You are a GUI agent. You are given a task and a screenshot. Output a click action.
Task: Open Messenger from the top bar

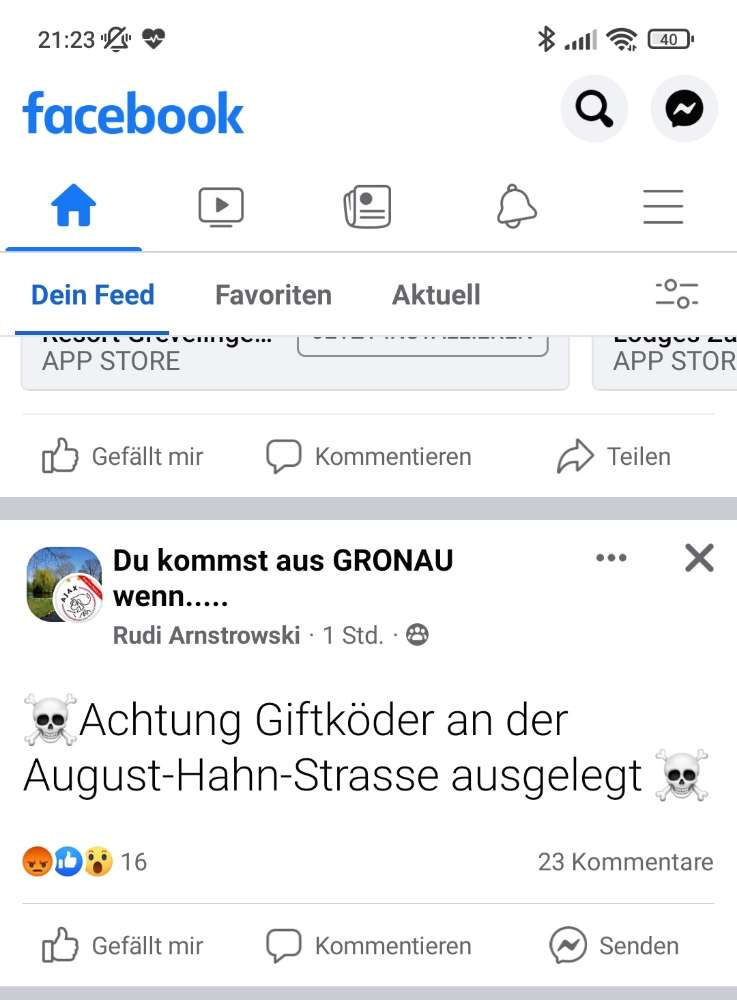tap(684, 108)
